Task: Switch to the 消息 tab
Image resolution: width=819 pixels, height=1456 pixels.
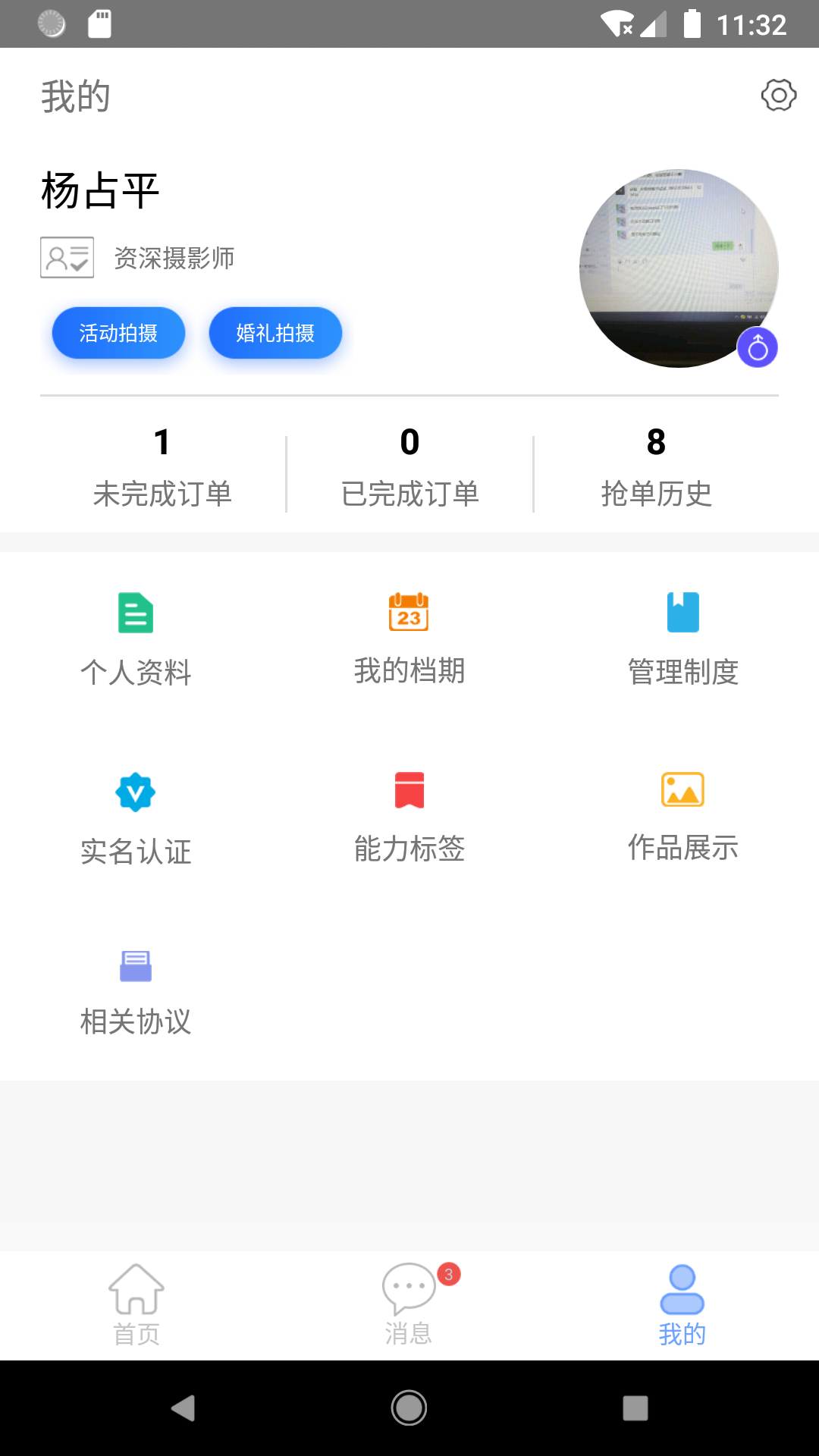Action: 409,1305
